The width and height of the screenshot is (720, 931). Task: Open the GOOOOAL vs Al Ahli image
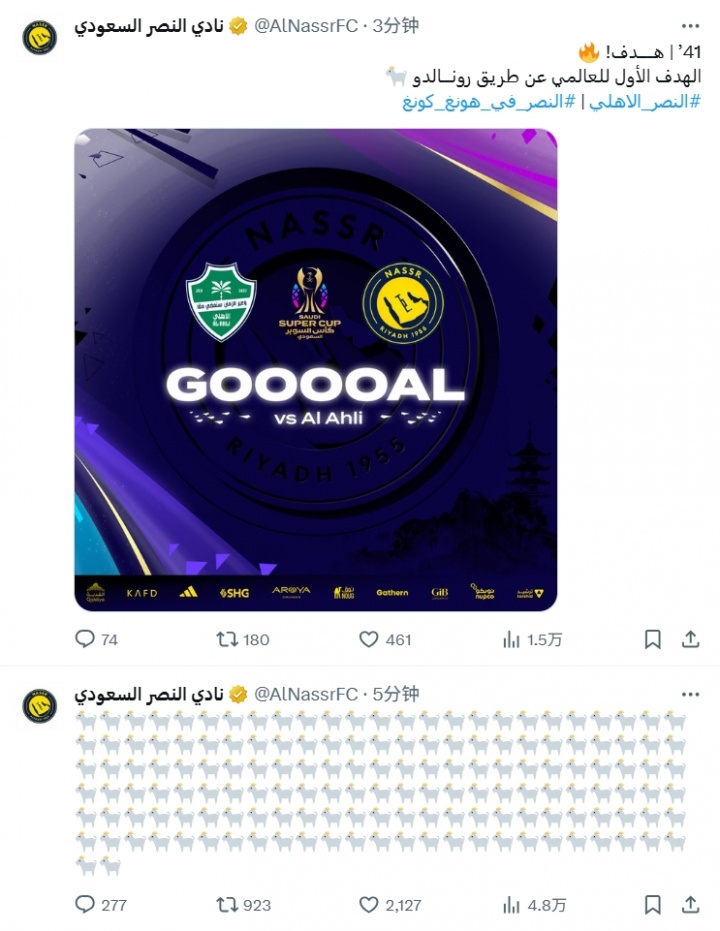[315, 369]
